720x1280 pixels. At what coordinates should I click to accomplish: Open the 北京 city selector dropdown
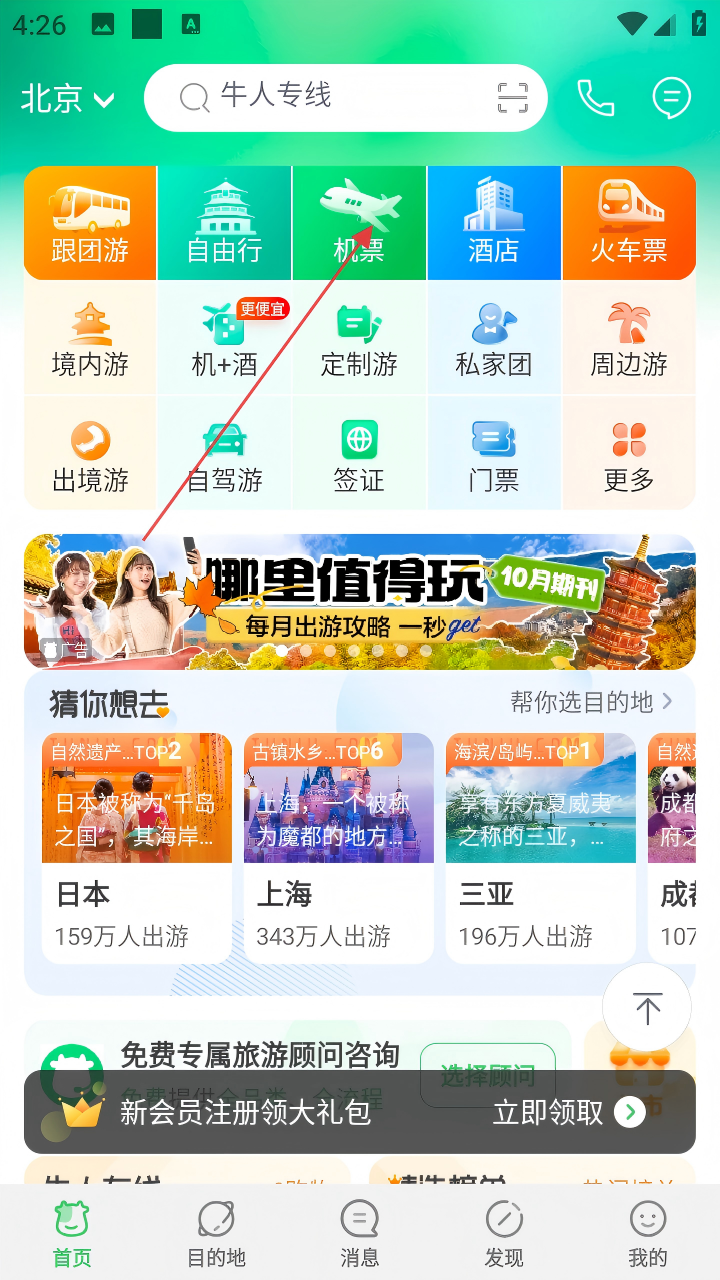(x=68, y=98)
